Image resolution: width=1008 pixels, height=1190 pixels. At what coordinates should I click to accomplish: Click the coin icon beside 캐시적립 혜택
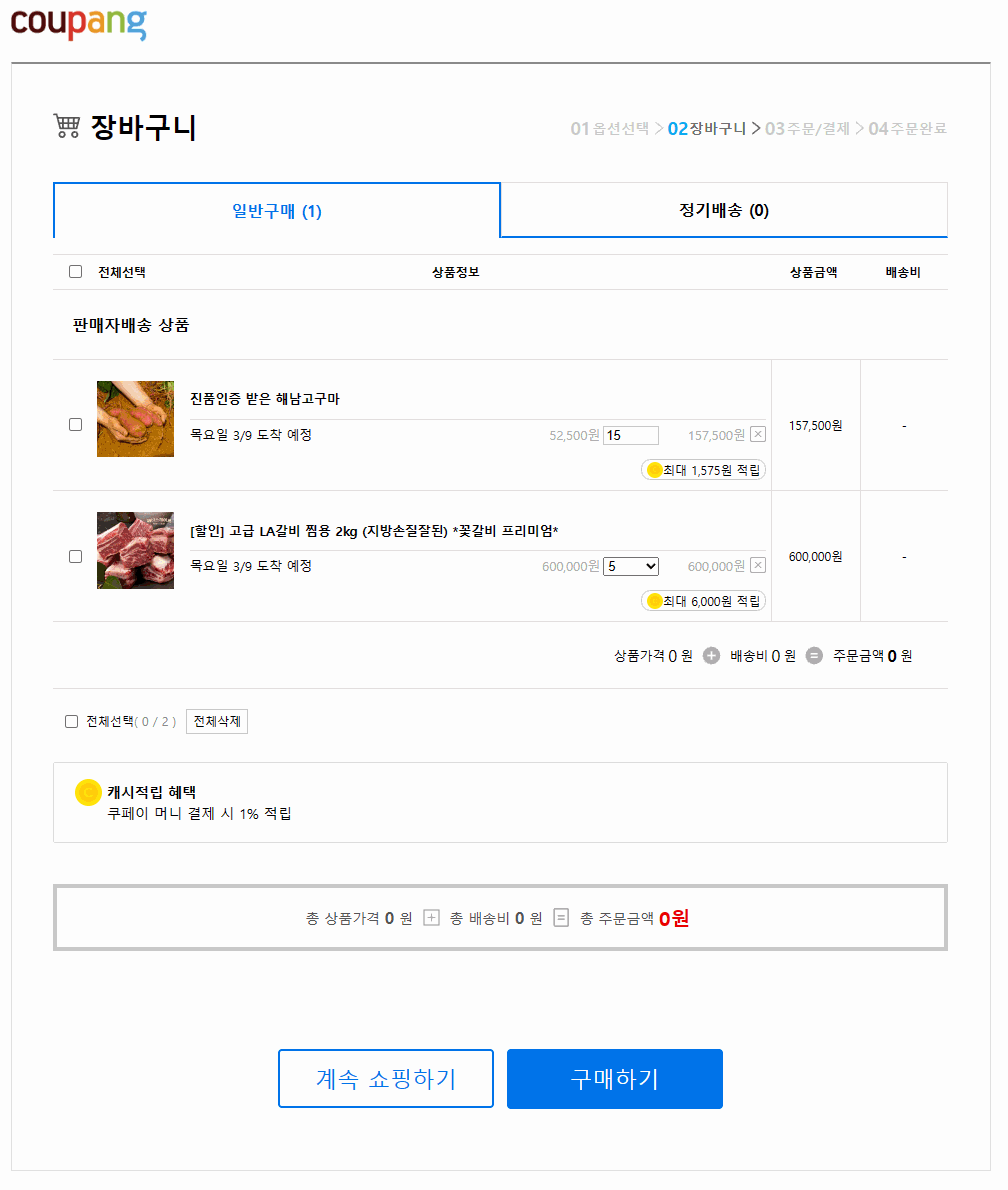(88, 793)
